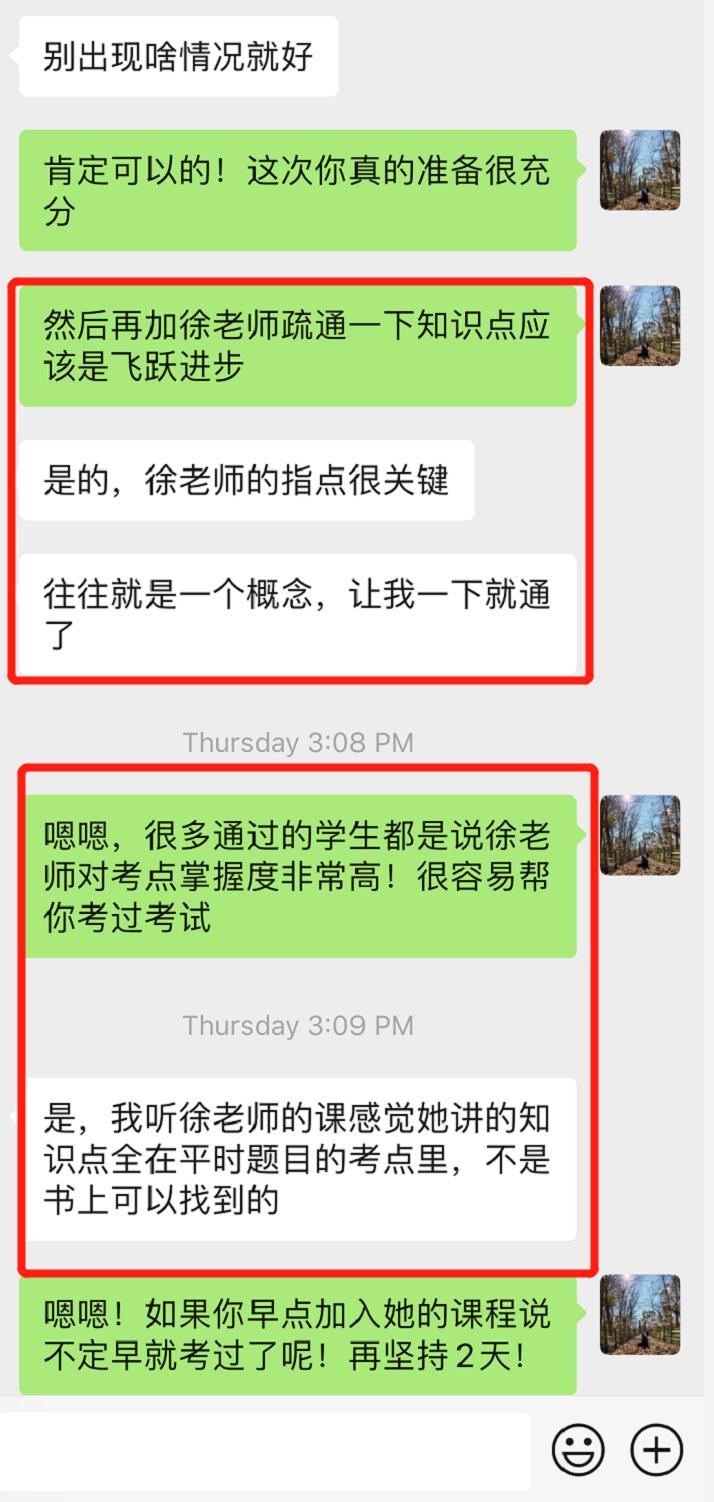Viewport: 714px width, 1502px height.
Task: Open sender avatar beside "肯定可以的" message
Action: pyautogui.click(x=639, y=170)
